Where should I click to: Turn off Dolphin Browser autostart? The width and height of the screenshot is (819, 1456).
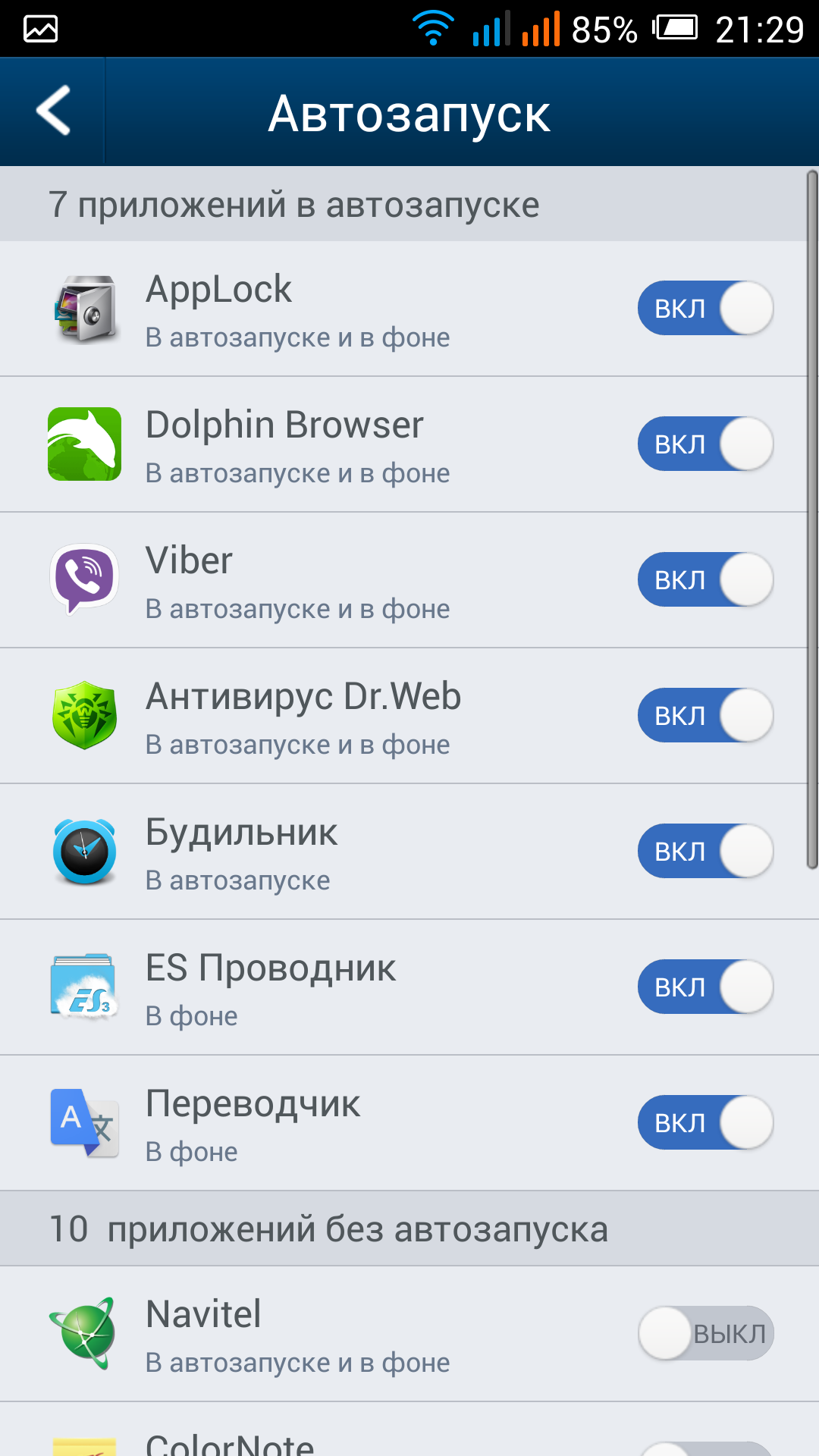tap(705, 444)
